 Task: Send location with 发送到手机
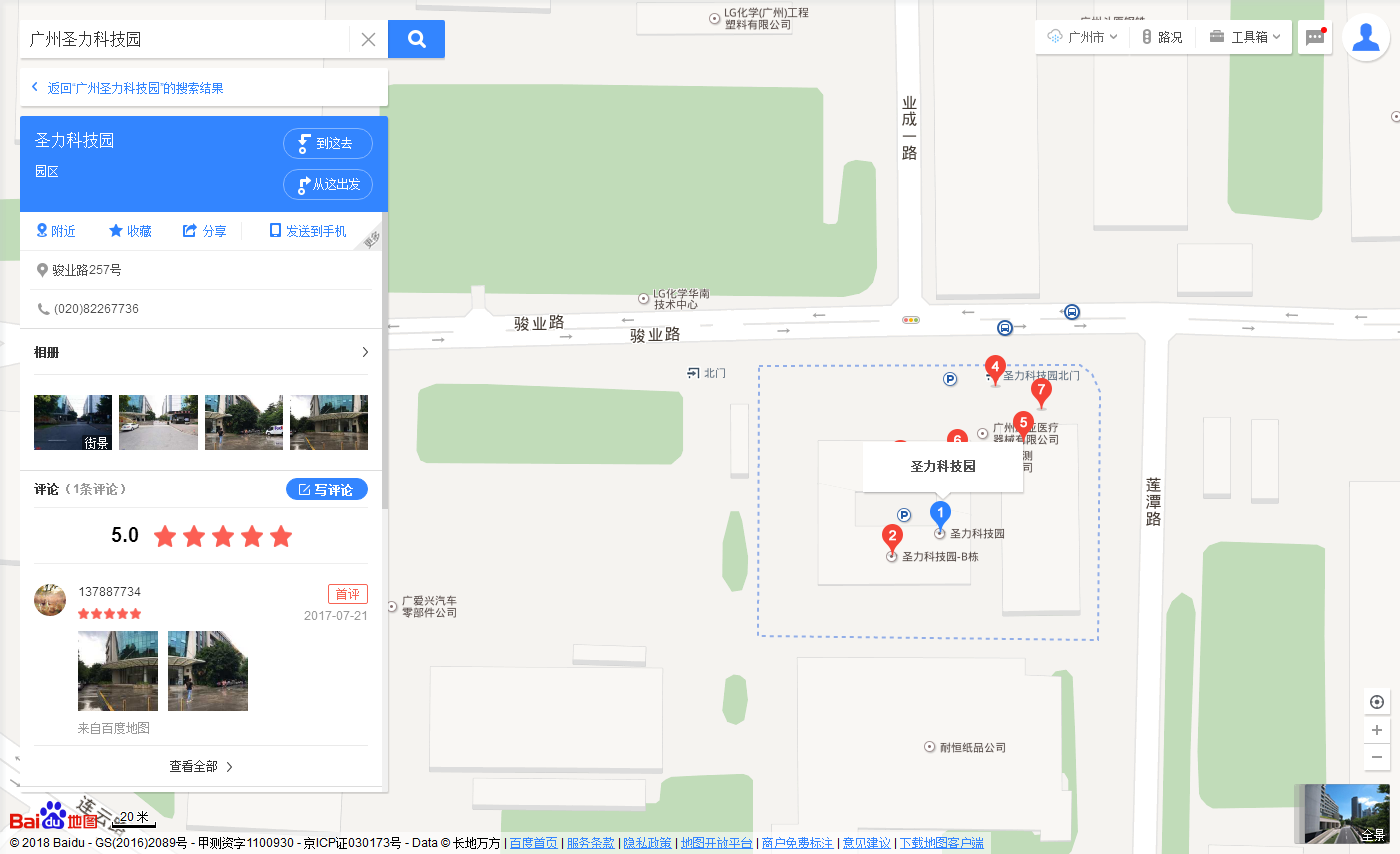tap(308, 231)
